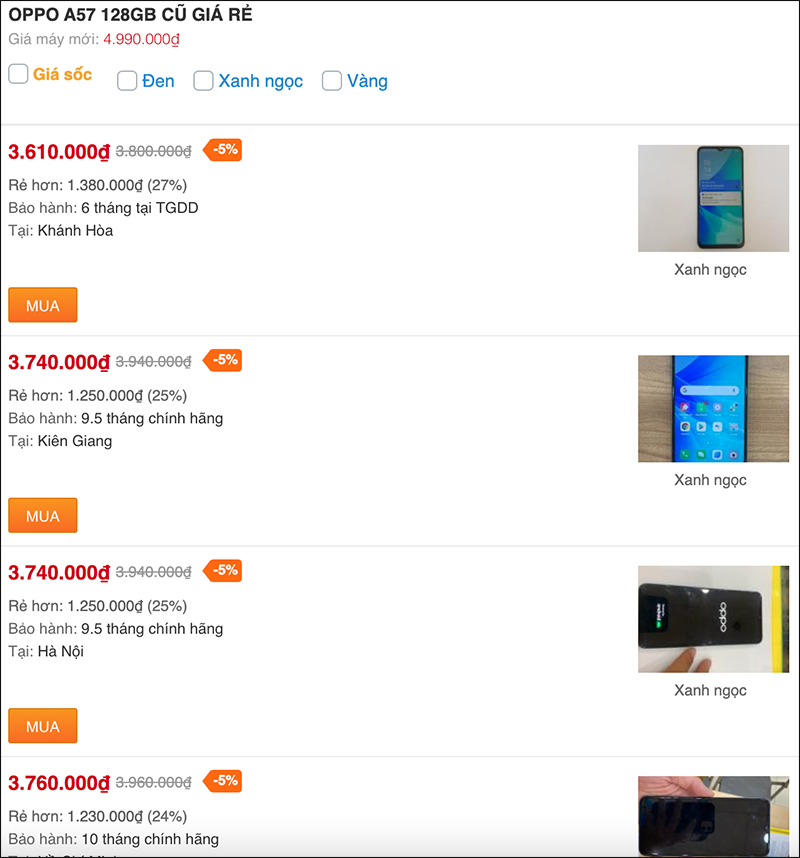Filter by Đen color
Screen dimensions: 800x858
(x=127, y=81)
